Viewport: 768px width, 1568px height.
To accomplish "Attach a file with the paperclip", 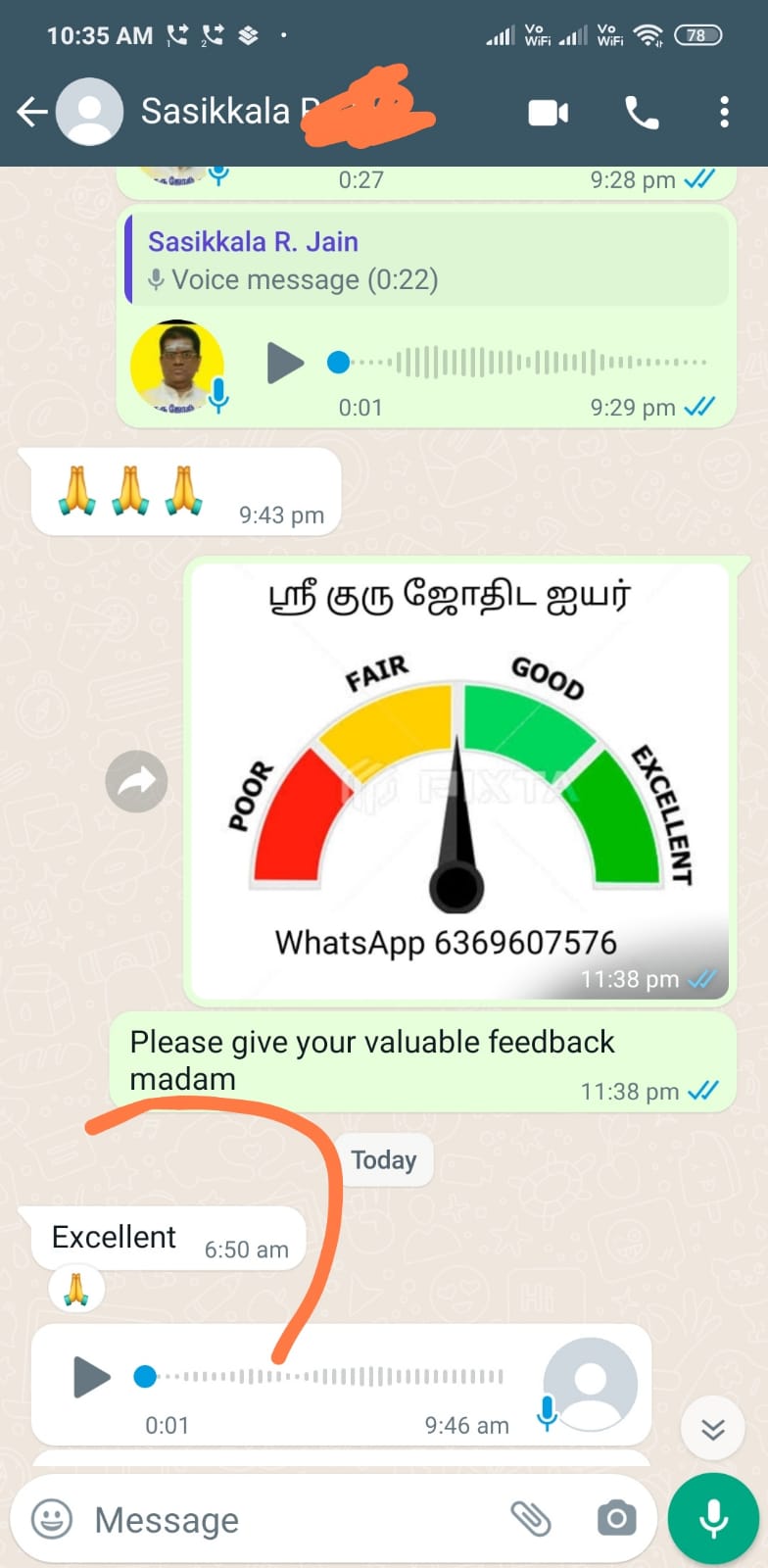I will tap(530, 1520).
